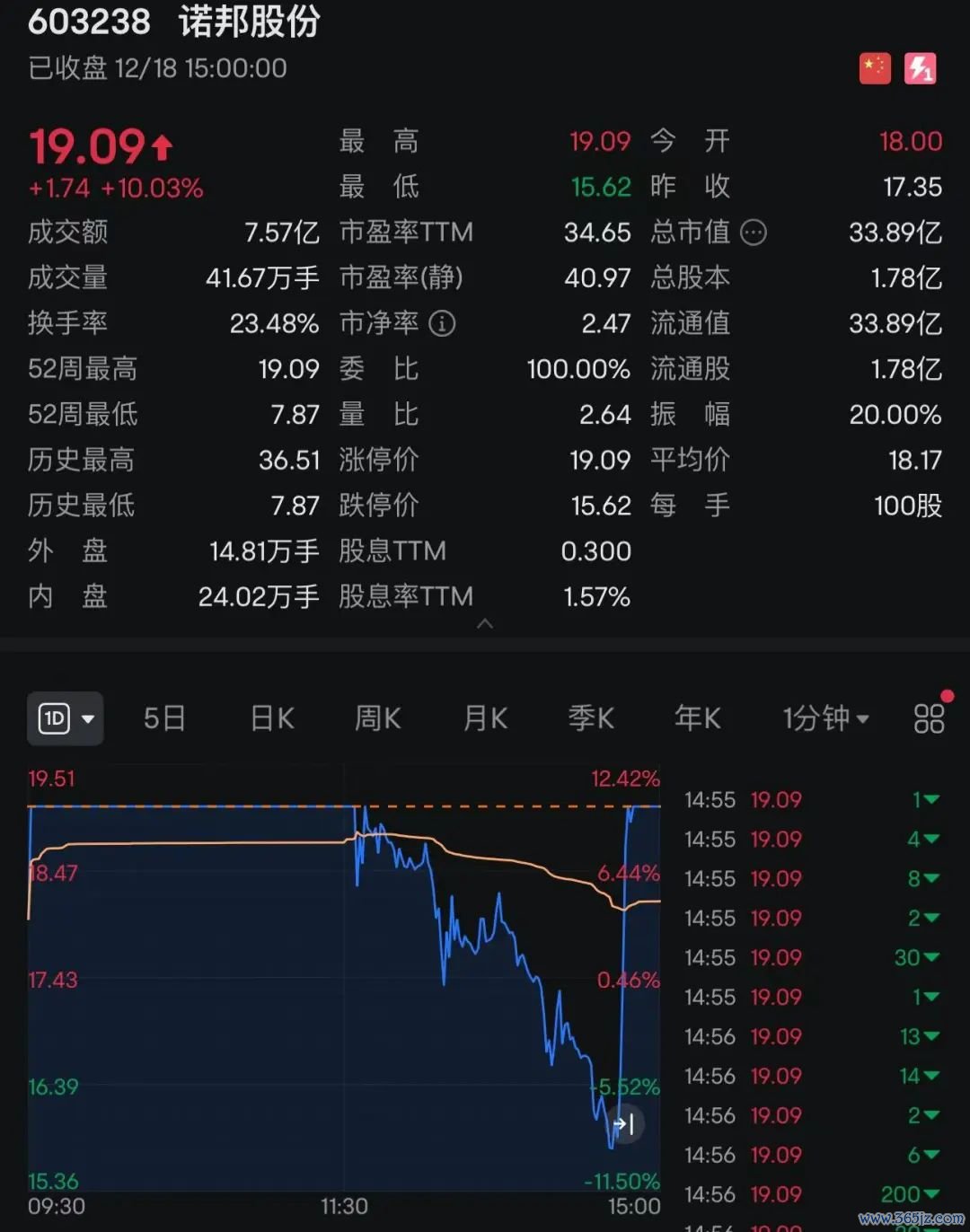The height and width of the screenshot is (1232, 970).
Task: Show the 季K chart
Action: coord(591,718)
